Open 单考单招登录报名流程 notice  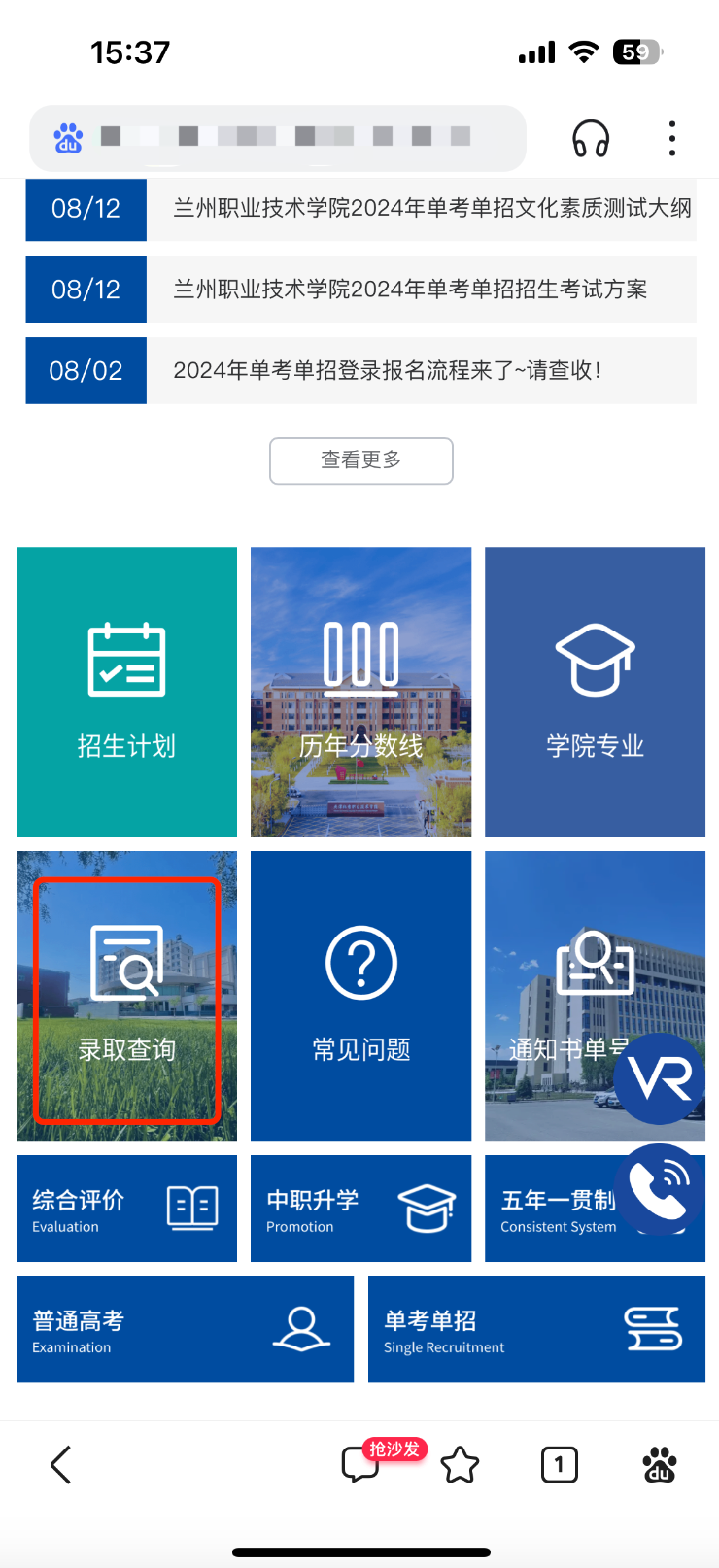(x=387, y=370)
